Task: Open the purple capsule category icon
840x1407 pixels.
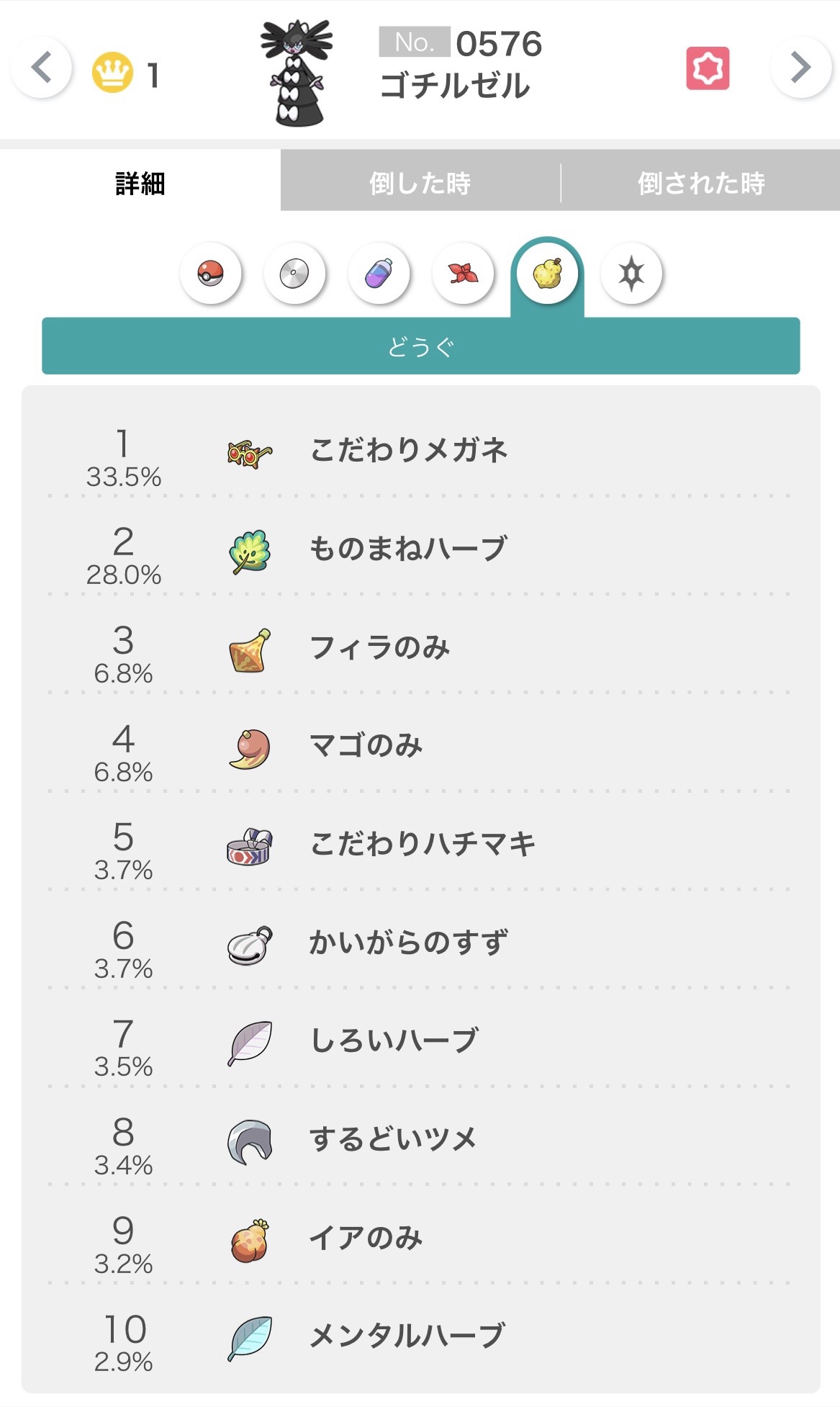Action: (379, 274)
